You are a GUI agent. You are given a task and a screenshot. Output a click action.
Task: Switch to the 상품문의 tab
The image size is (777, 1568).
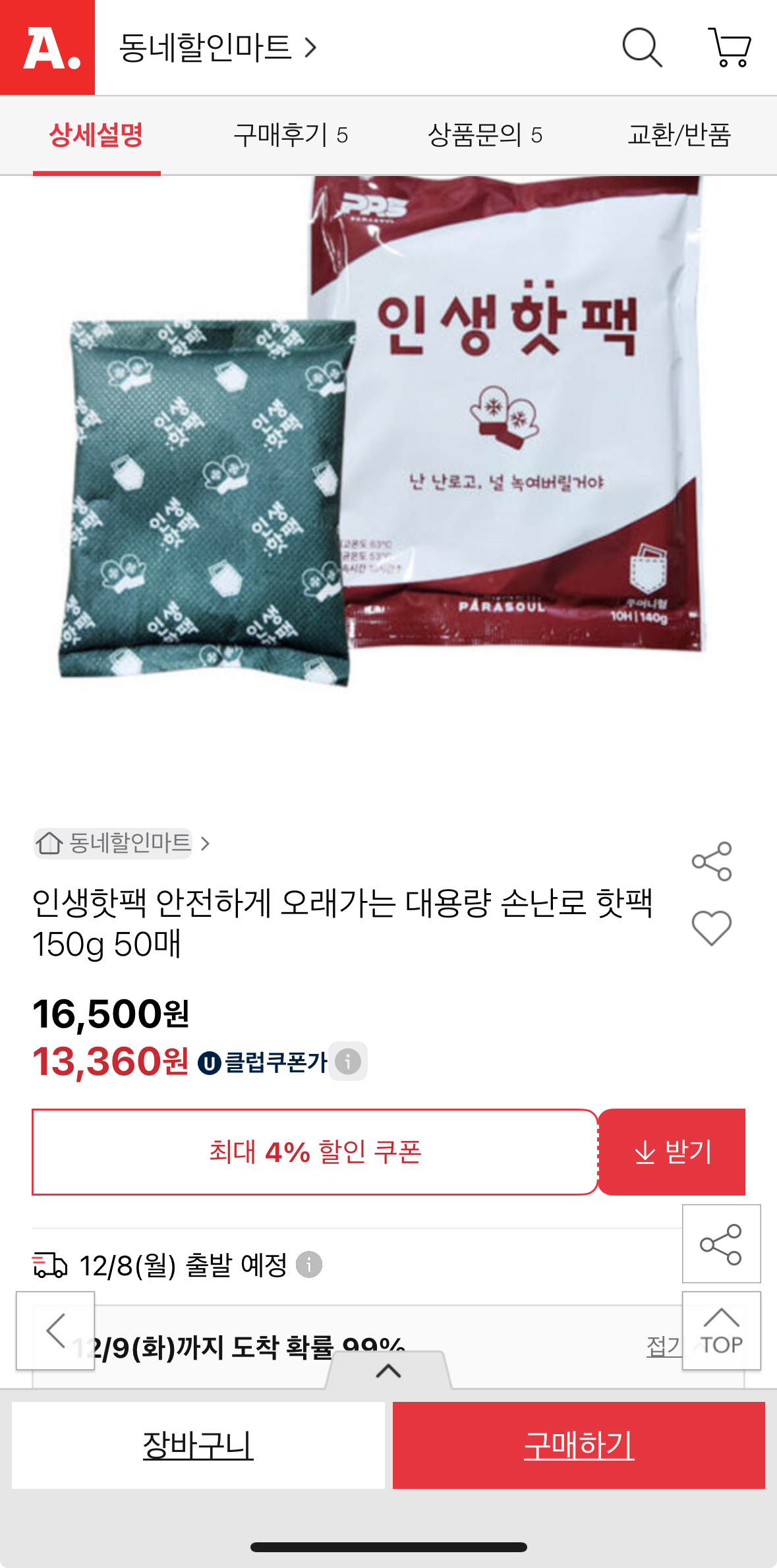pos(485,135)
